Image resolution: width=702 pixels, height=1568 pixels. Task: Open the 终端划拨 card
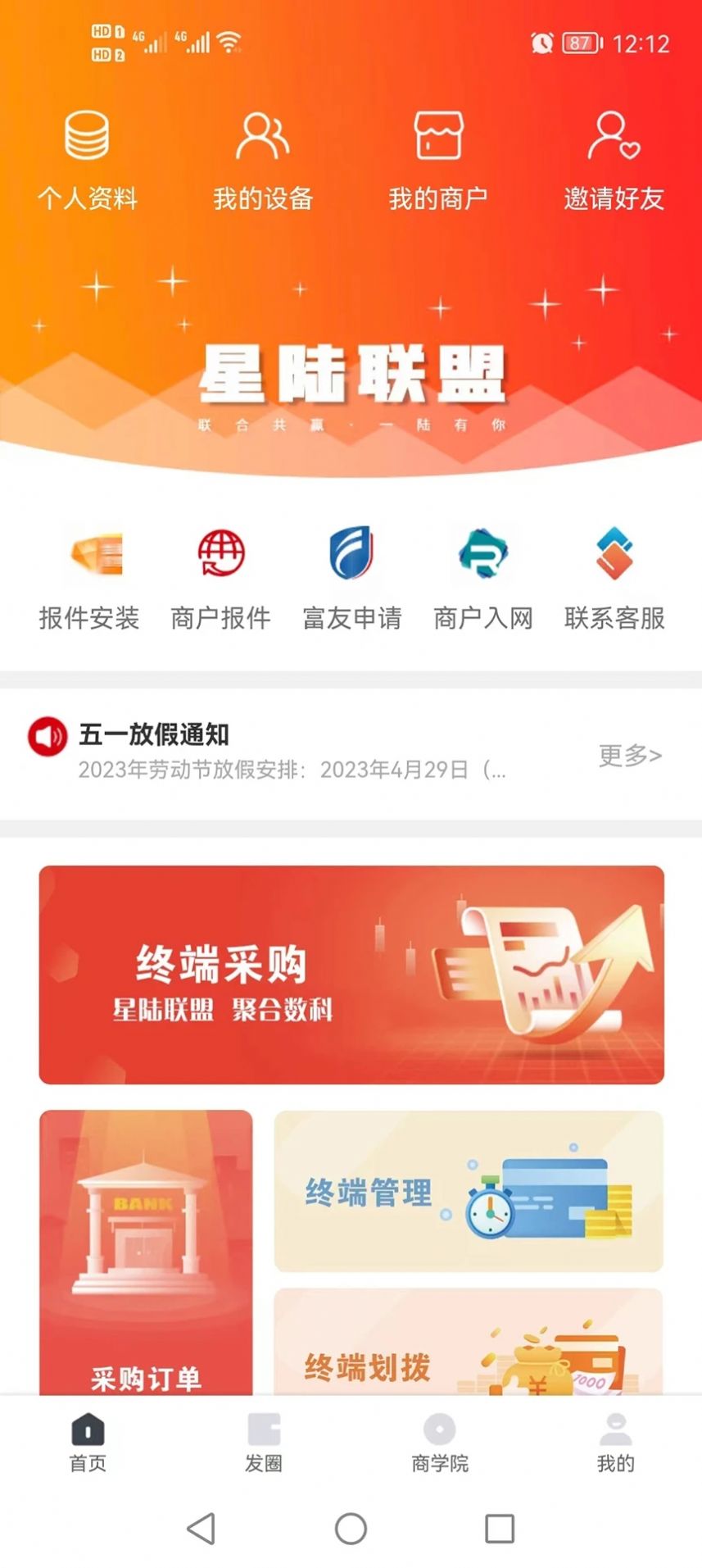click(469, 1344)
